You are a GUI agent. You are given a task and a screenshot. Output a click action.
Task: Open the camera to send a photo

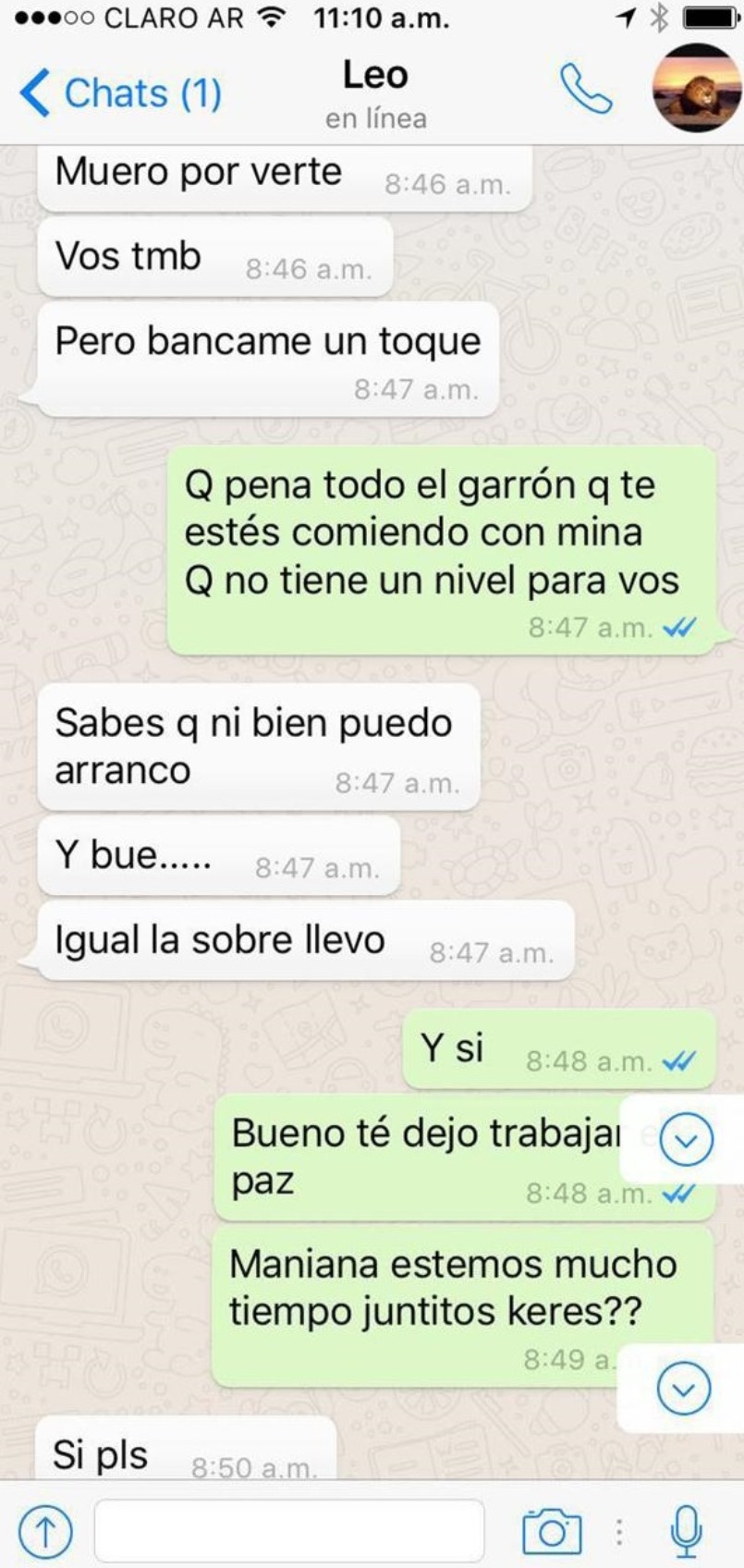pos(552,1532)
